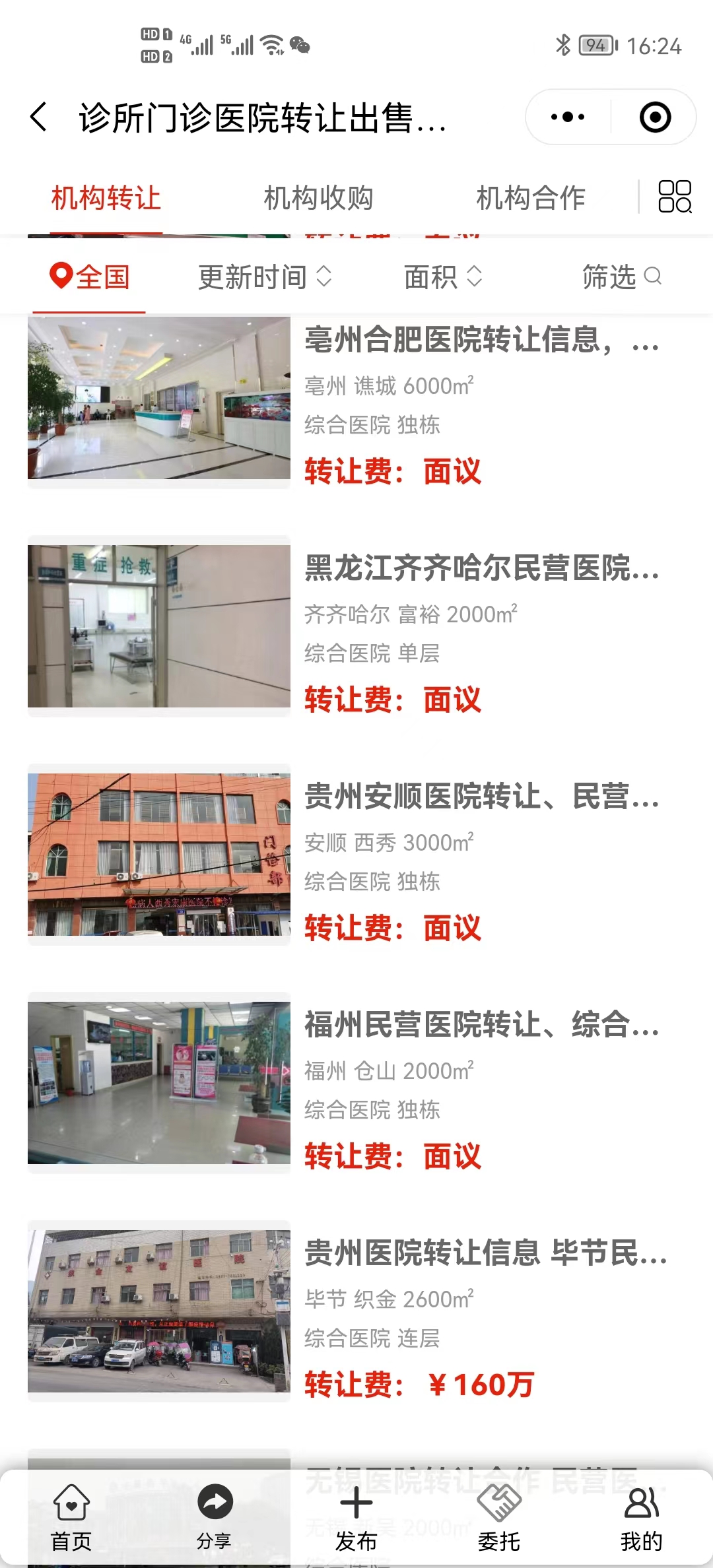
Task: Open the 筛选 filter options
Action: tap(621, 277)
